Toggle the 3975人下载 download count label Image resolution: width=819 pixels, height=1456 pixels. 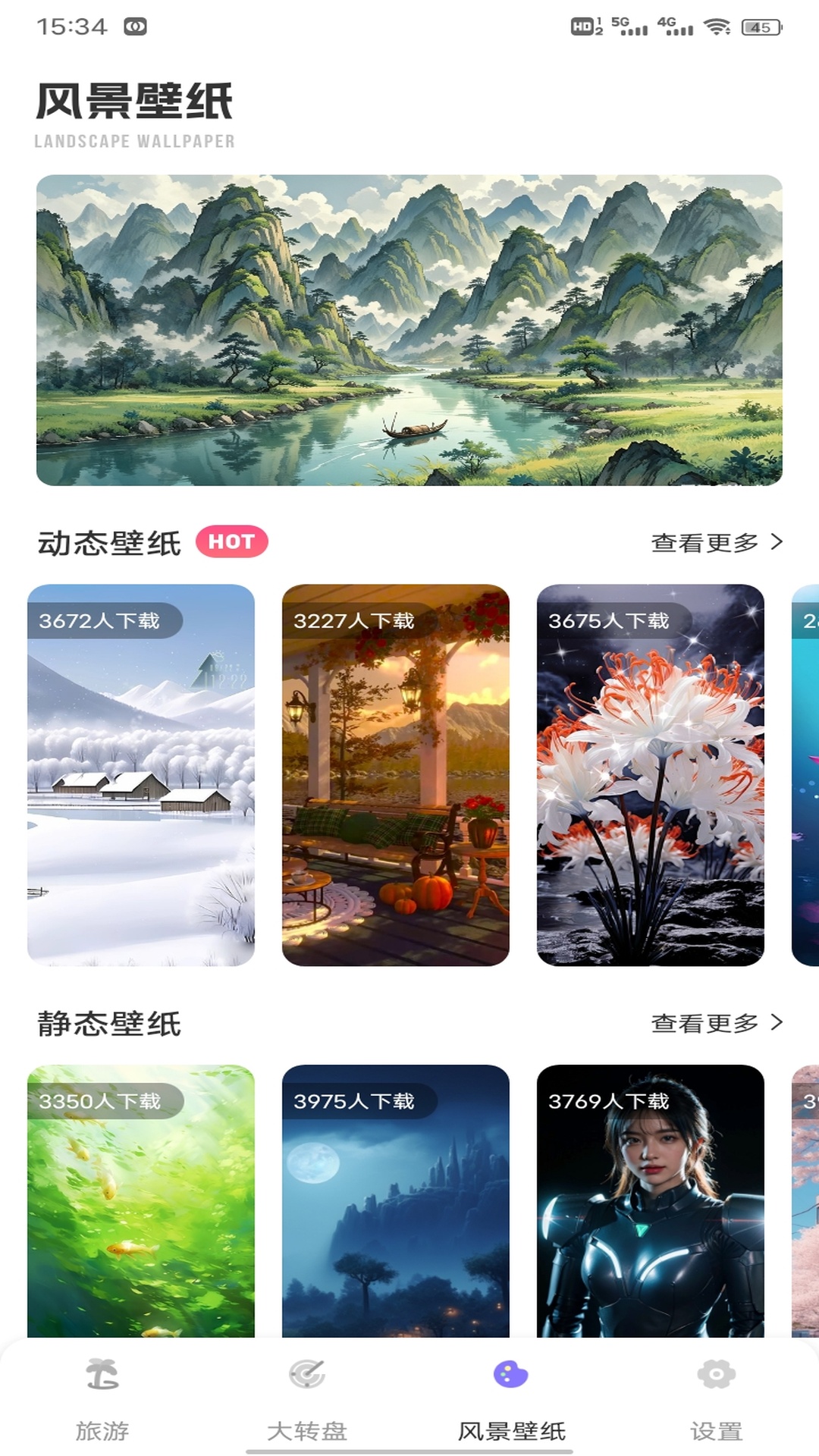click(356, 1101)
